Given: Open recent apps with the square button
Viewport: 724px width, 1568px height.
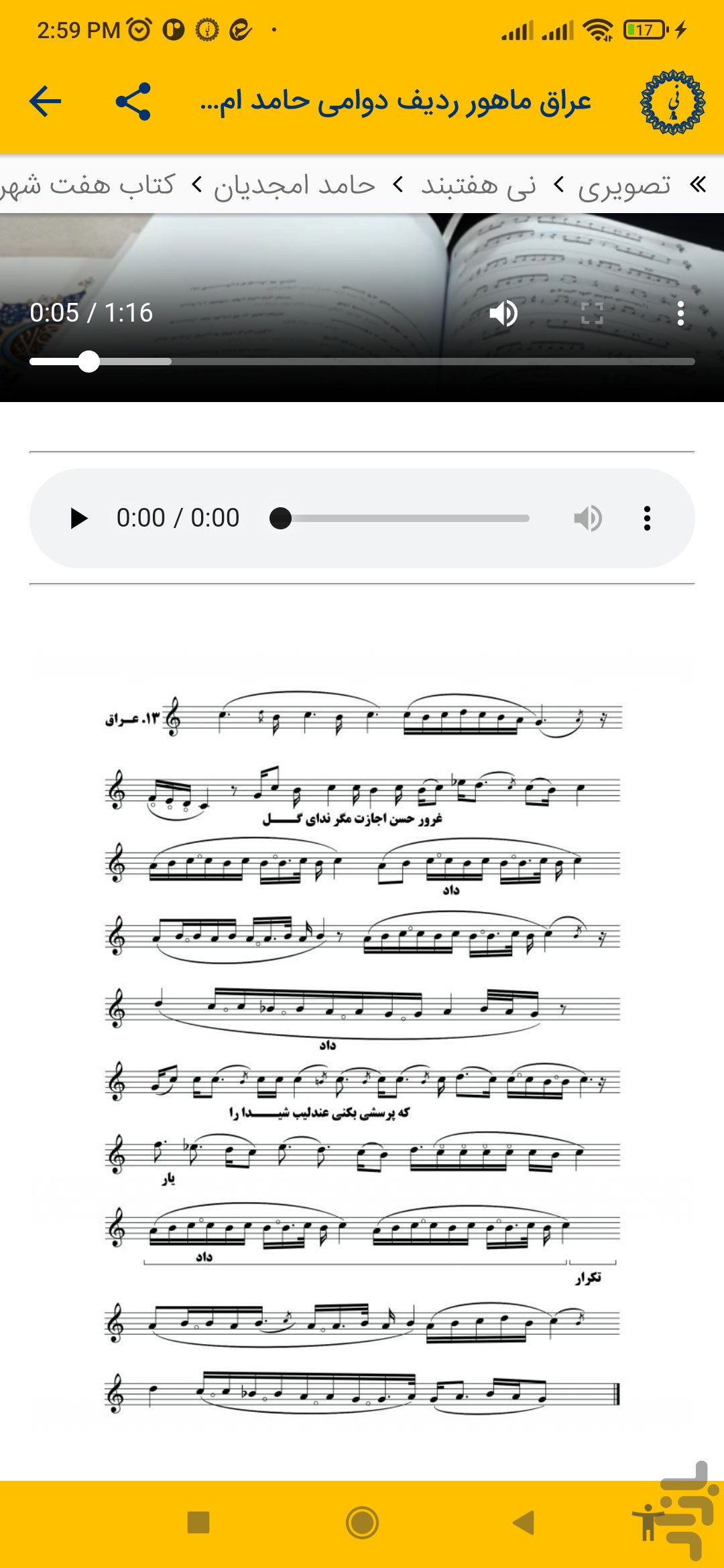Looking at the screenshot, I should point(198,1523).
